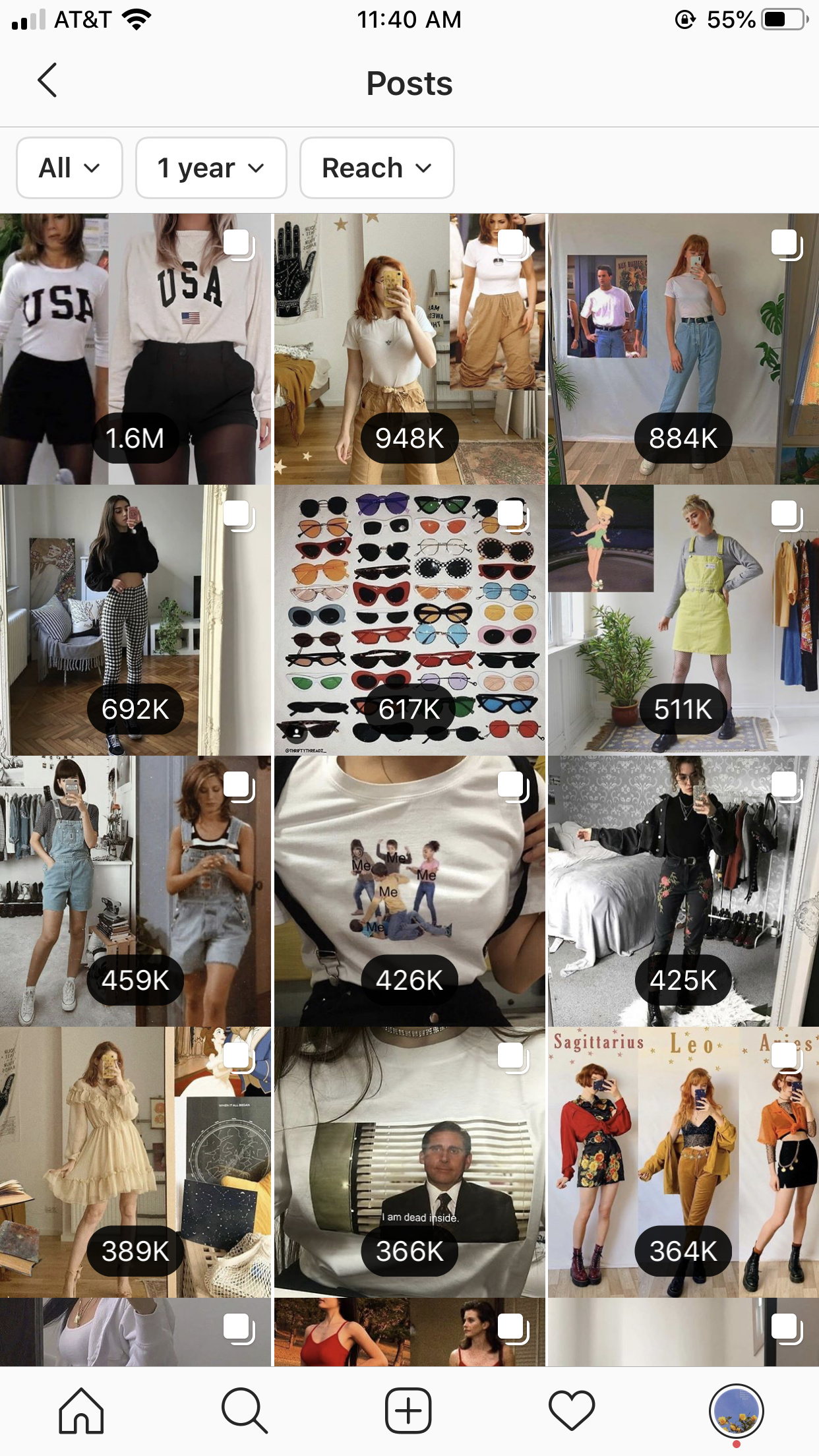This screenshot has width=819, height=1456.
Task: Open the Activity heart tab
Action: coord(572,1411)
